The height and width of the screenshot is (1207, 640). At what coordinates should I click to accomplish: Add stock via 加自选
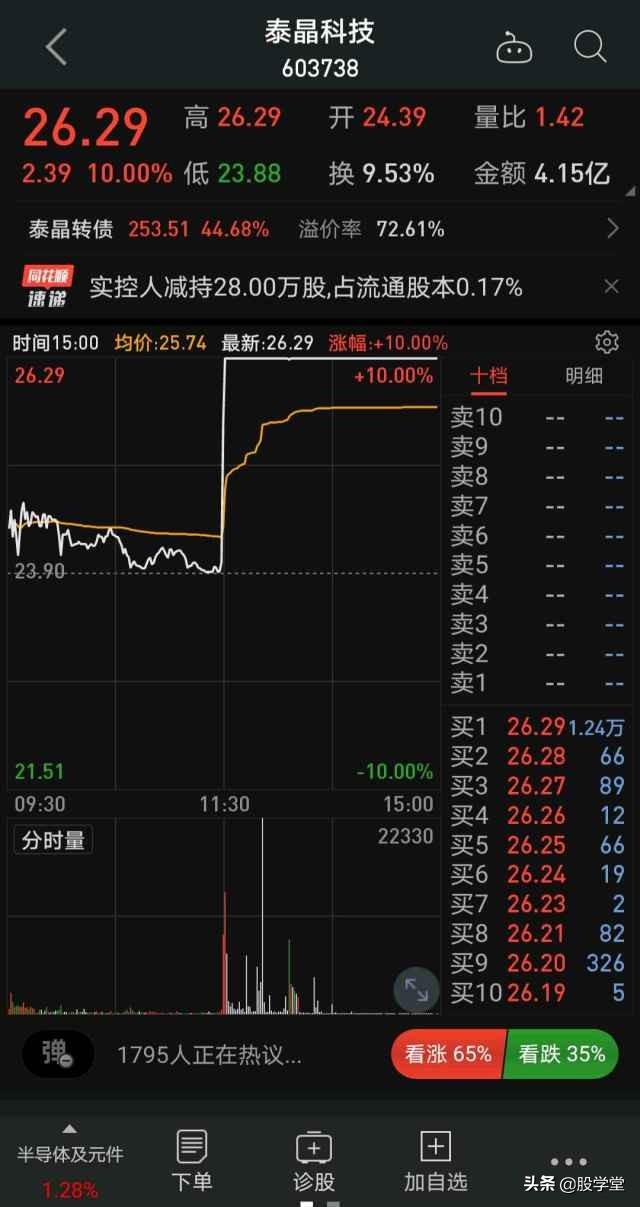click(435, 1160)
